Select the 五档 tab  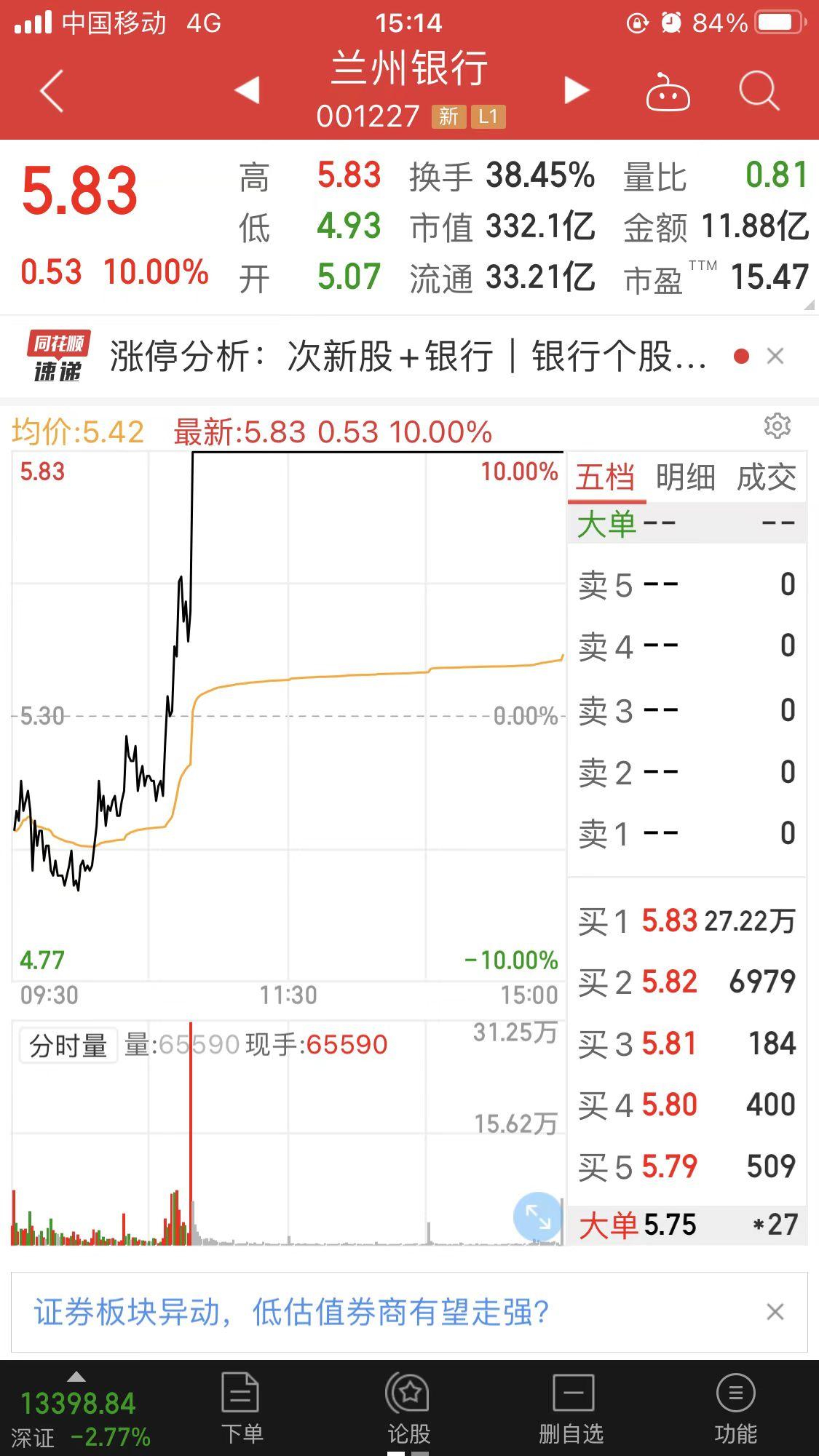(x=605, y=478)
